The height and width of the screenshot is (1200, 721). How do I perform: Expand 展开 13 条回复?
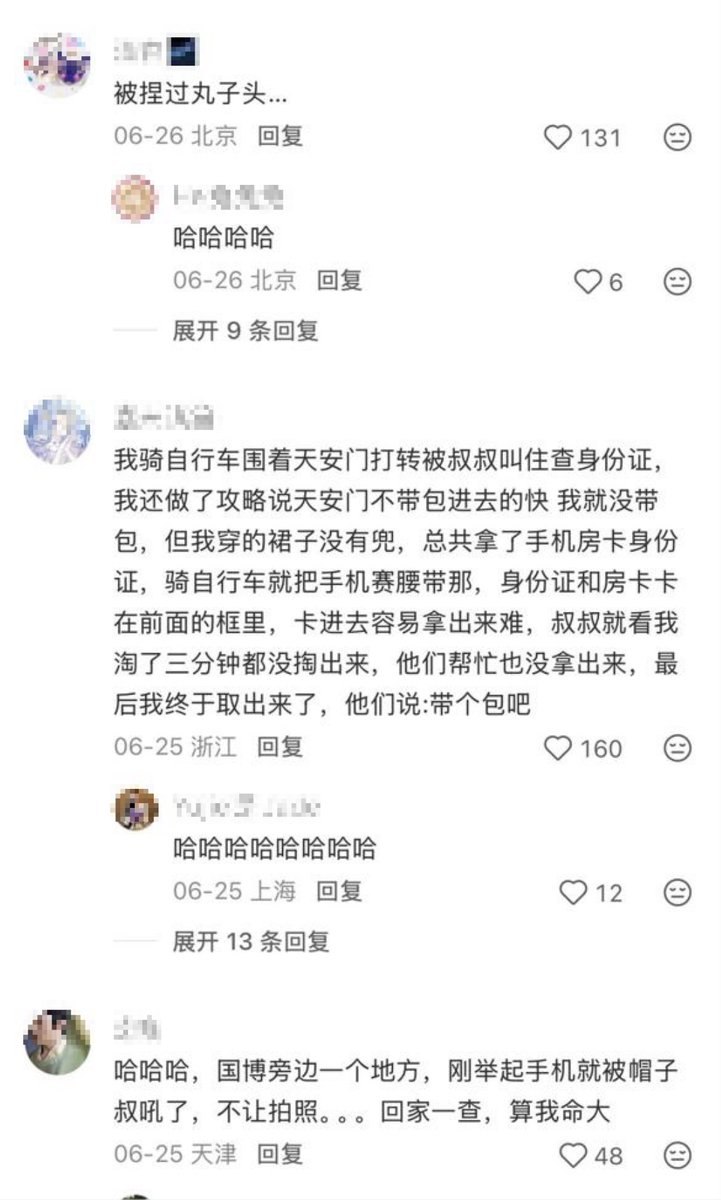click(x=251, y=941)
